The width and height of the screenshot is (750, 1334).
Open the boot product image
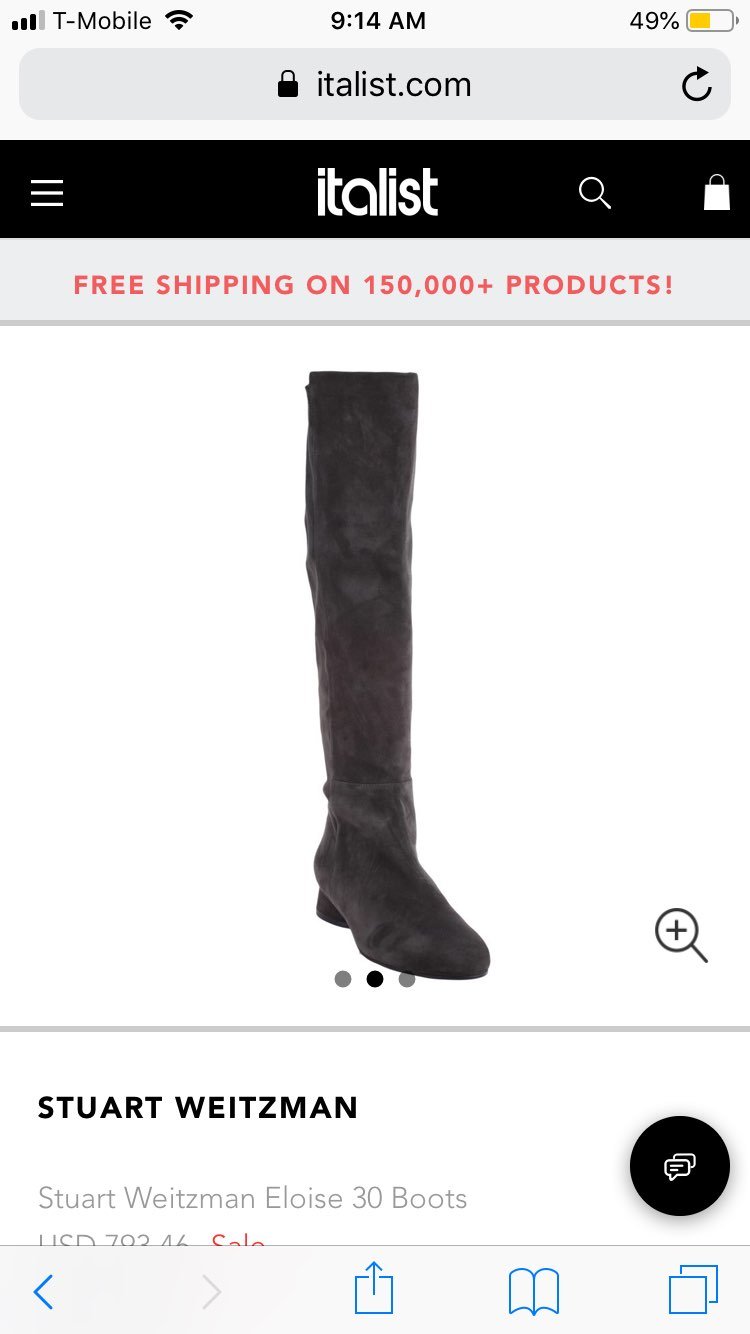[x=398, y=675]
